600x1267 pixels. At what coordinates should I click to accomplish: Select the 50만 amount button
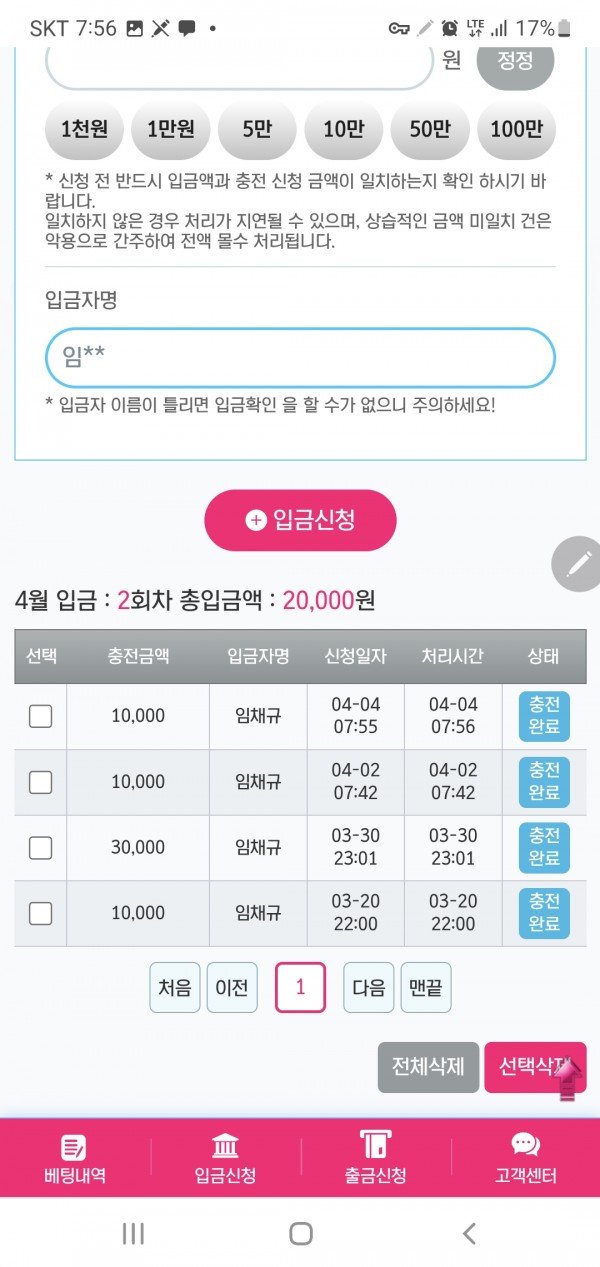(x=430, y=129)
